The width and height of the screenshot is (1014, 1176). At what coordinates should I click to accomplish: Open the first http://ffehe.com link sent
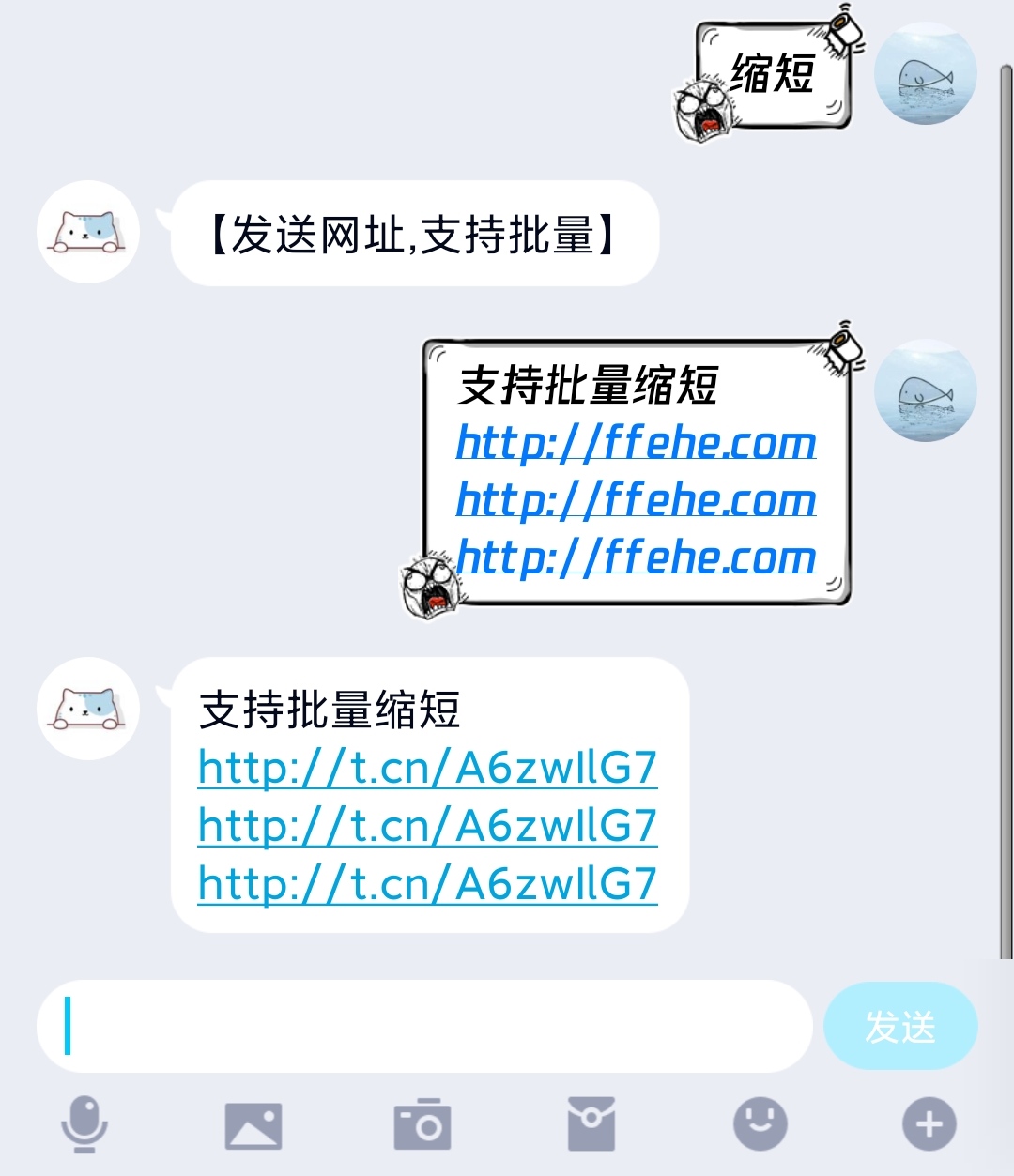636,442
